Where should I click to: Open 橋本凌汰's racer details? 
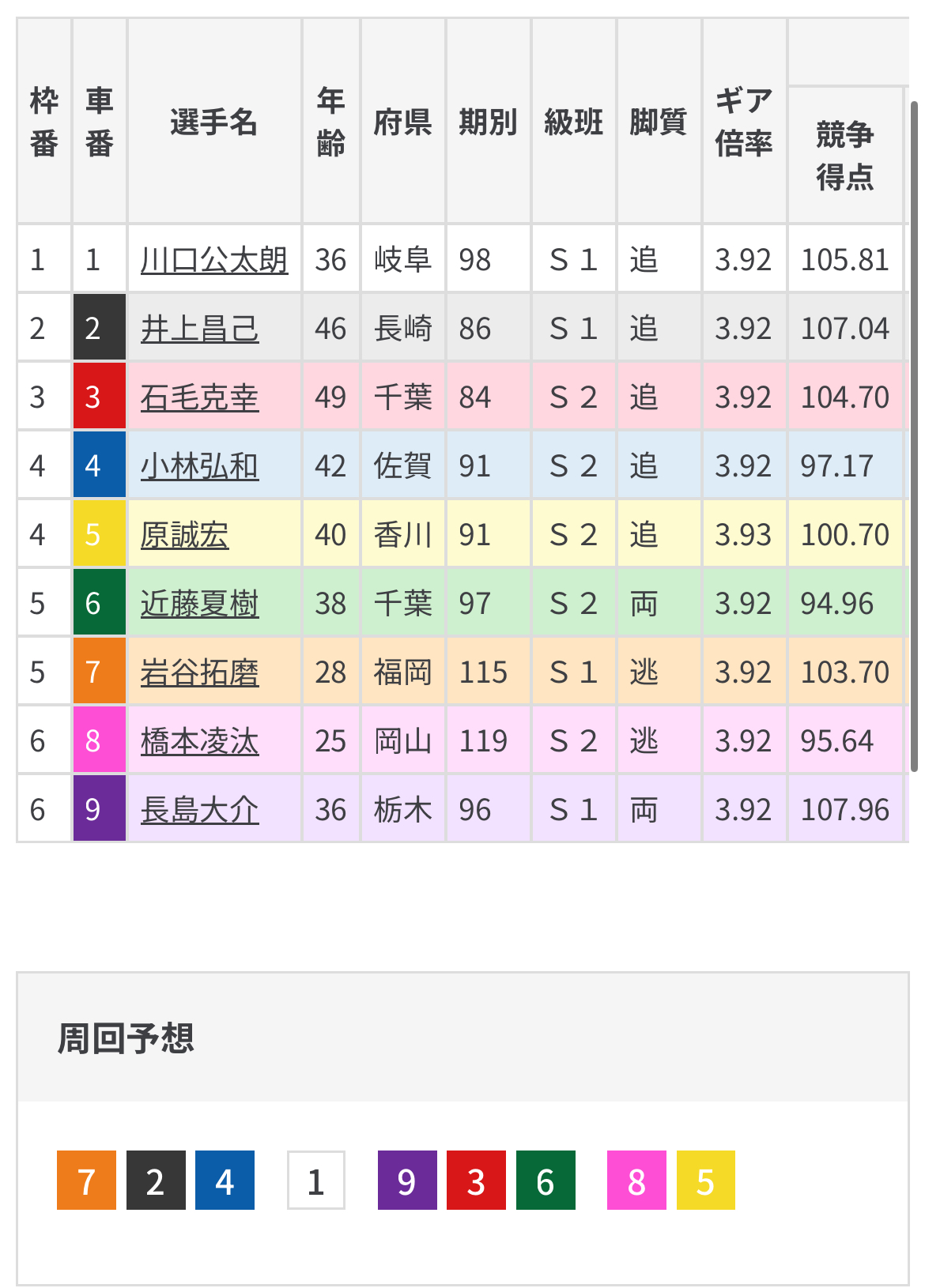click(199, 741)
